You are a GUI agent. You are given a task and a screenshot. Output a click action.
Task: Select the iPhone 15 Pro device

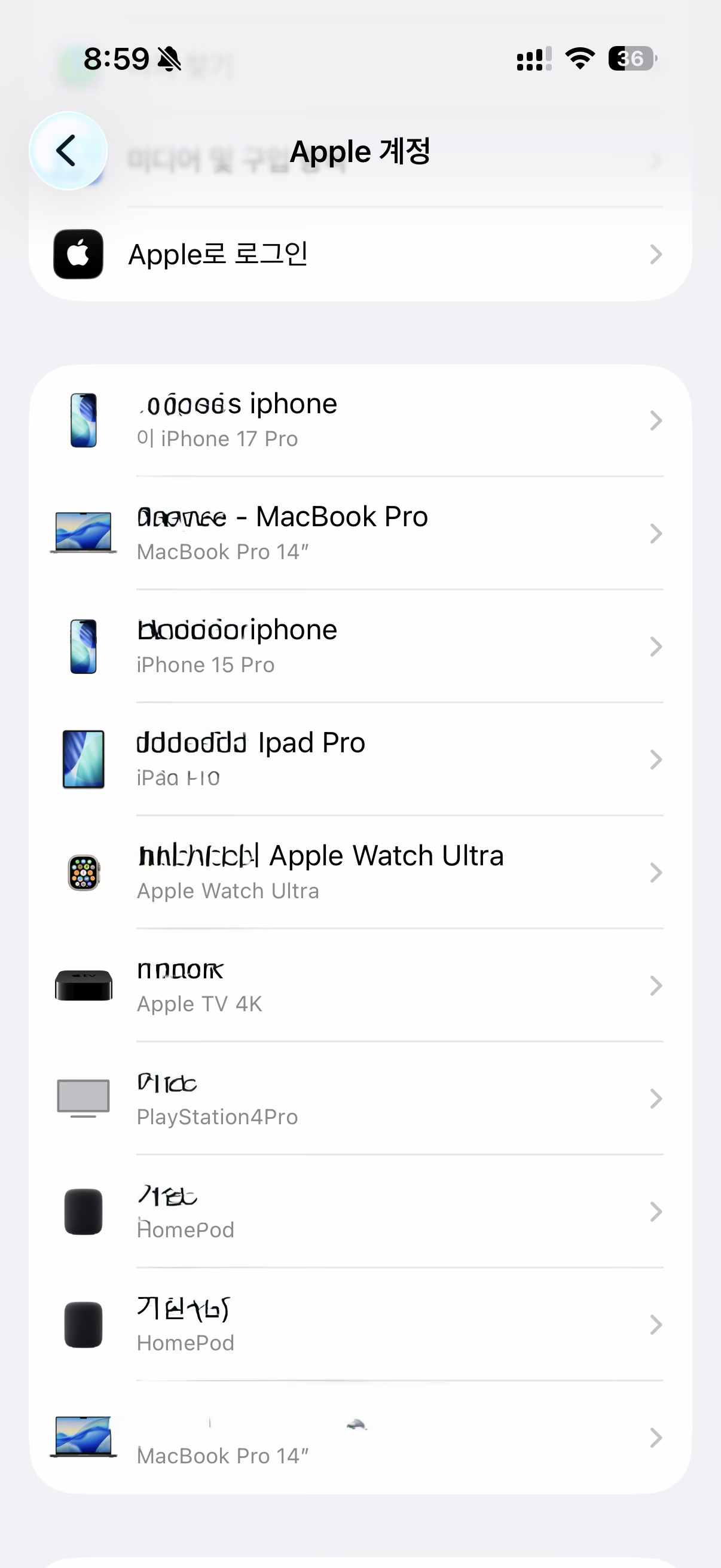point(360,646)
